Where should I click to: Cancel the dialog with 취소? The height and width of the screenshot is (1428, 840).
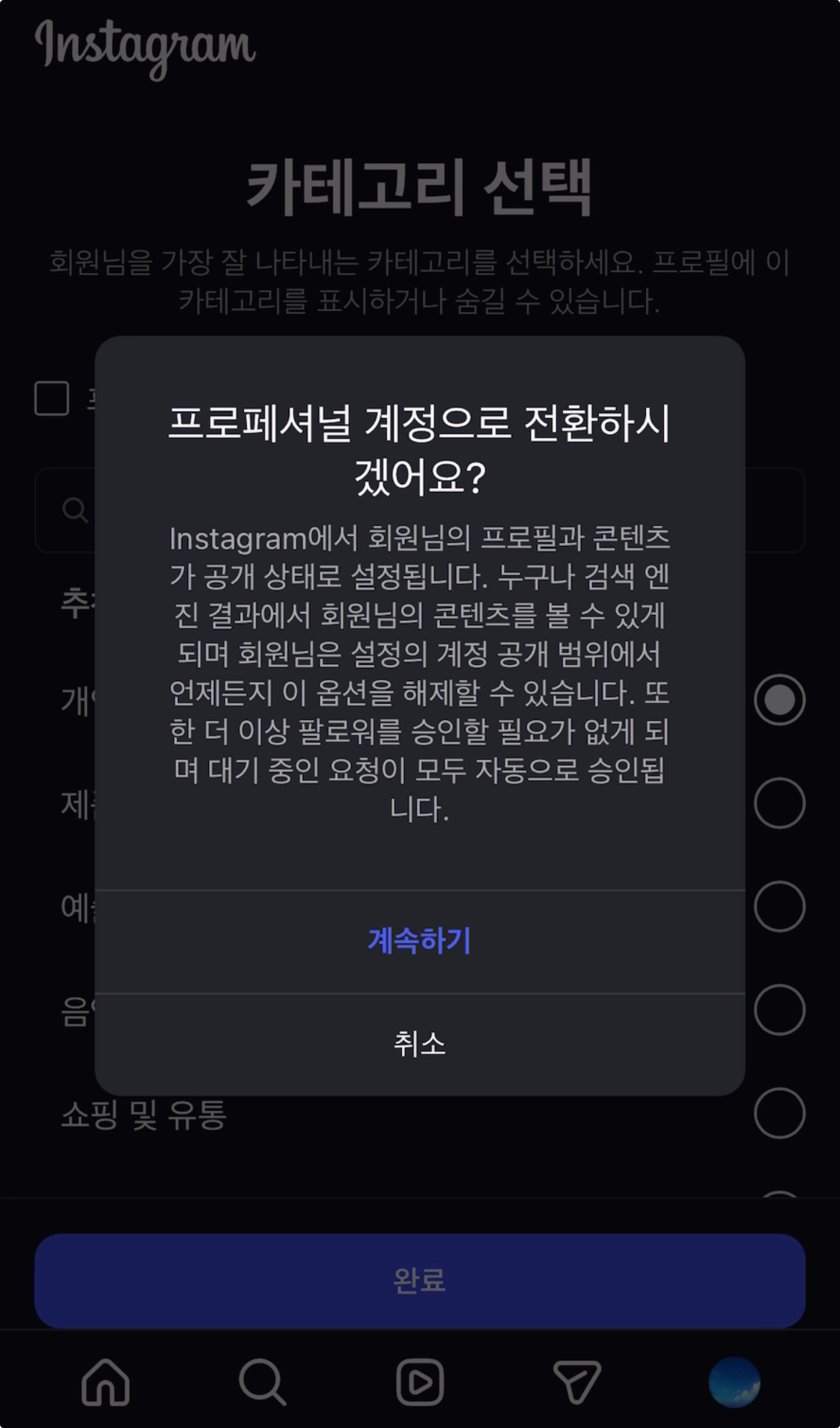click(x=419, y=1044)
